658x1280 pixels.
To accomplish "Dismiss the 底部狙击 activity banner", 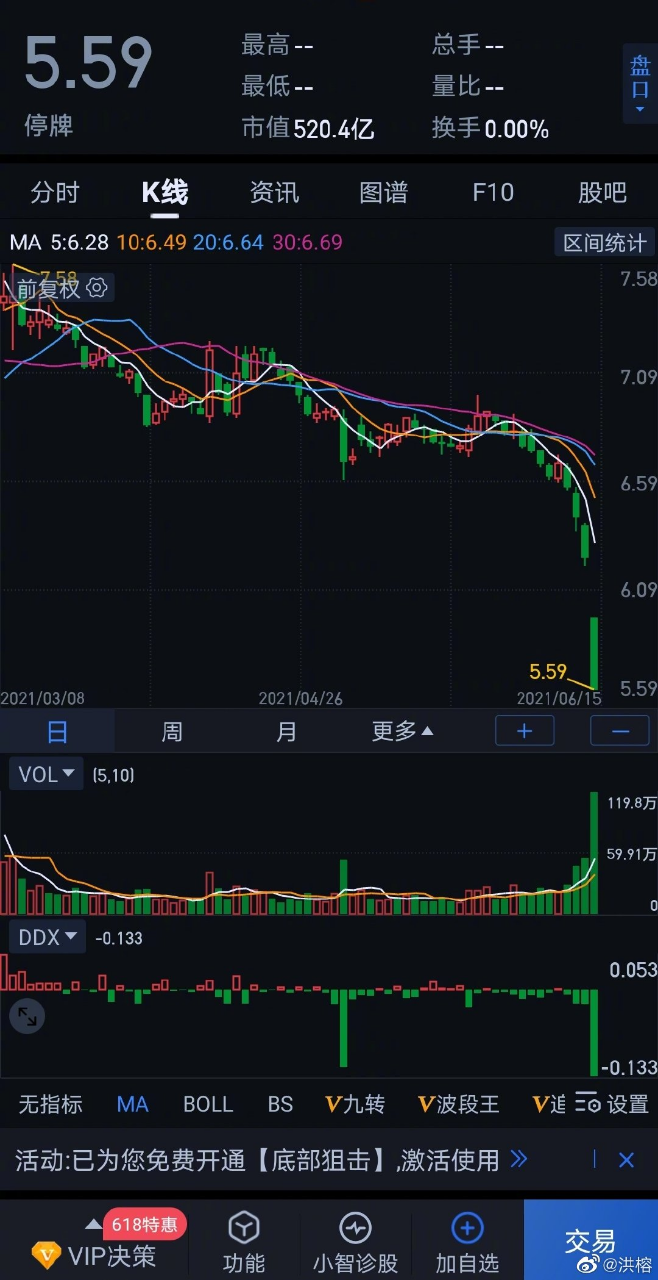I will point(626,1160).
